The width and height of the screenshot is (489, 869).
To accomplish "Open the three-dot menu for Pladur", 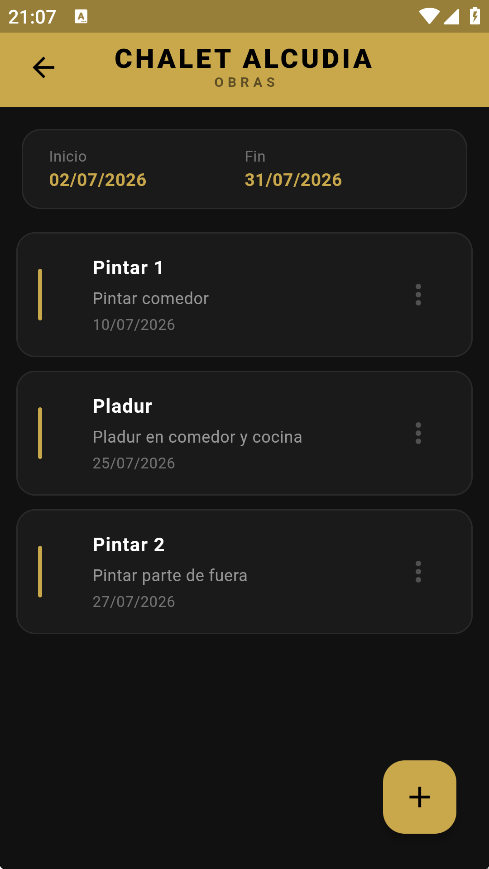I will 418,433.
